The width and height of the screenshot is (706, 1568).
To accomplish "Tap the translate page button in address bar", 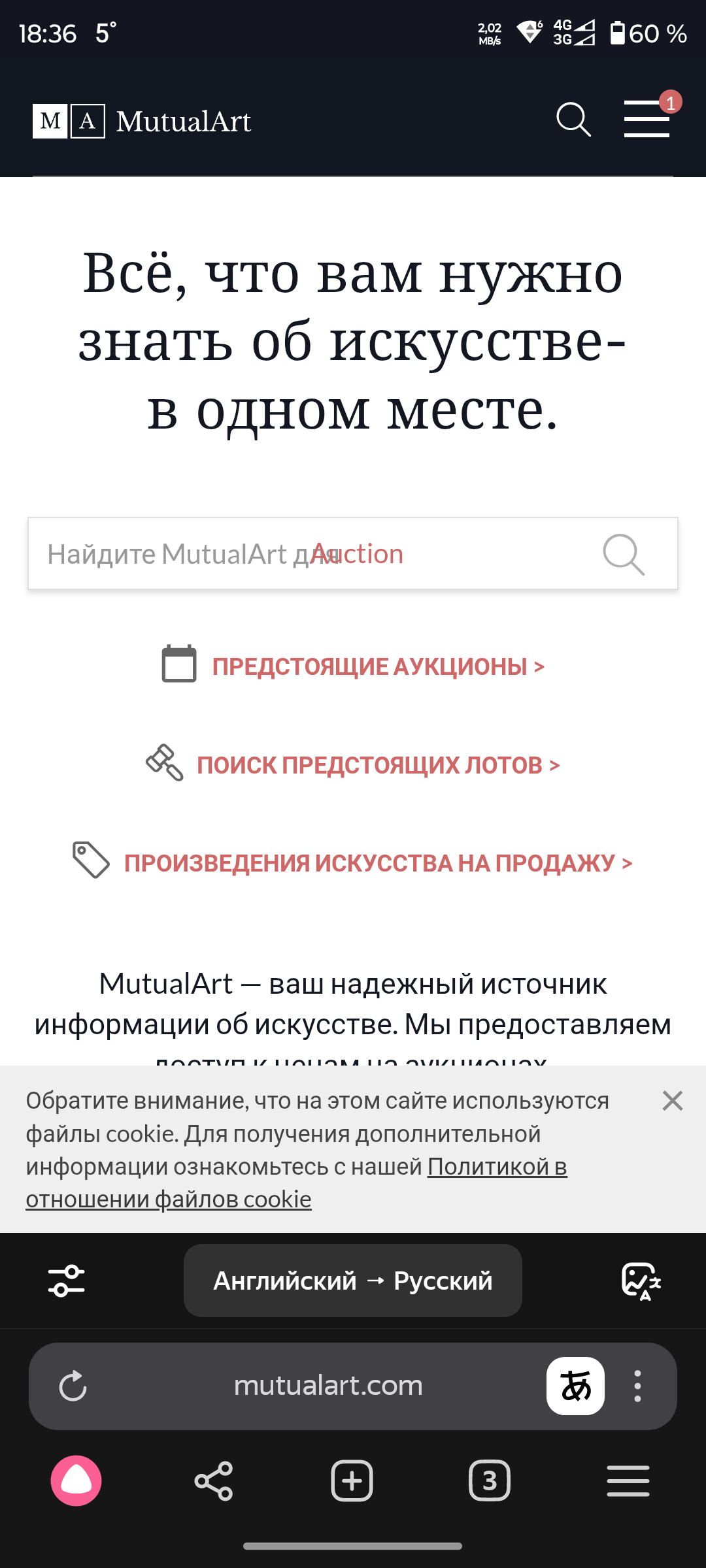I will pyautogui.click(x=575, y=1386).
